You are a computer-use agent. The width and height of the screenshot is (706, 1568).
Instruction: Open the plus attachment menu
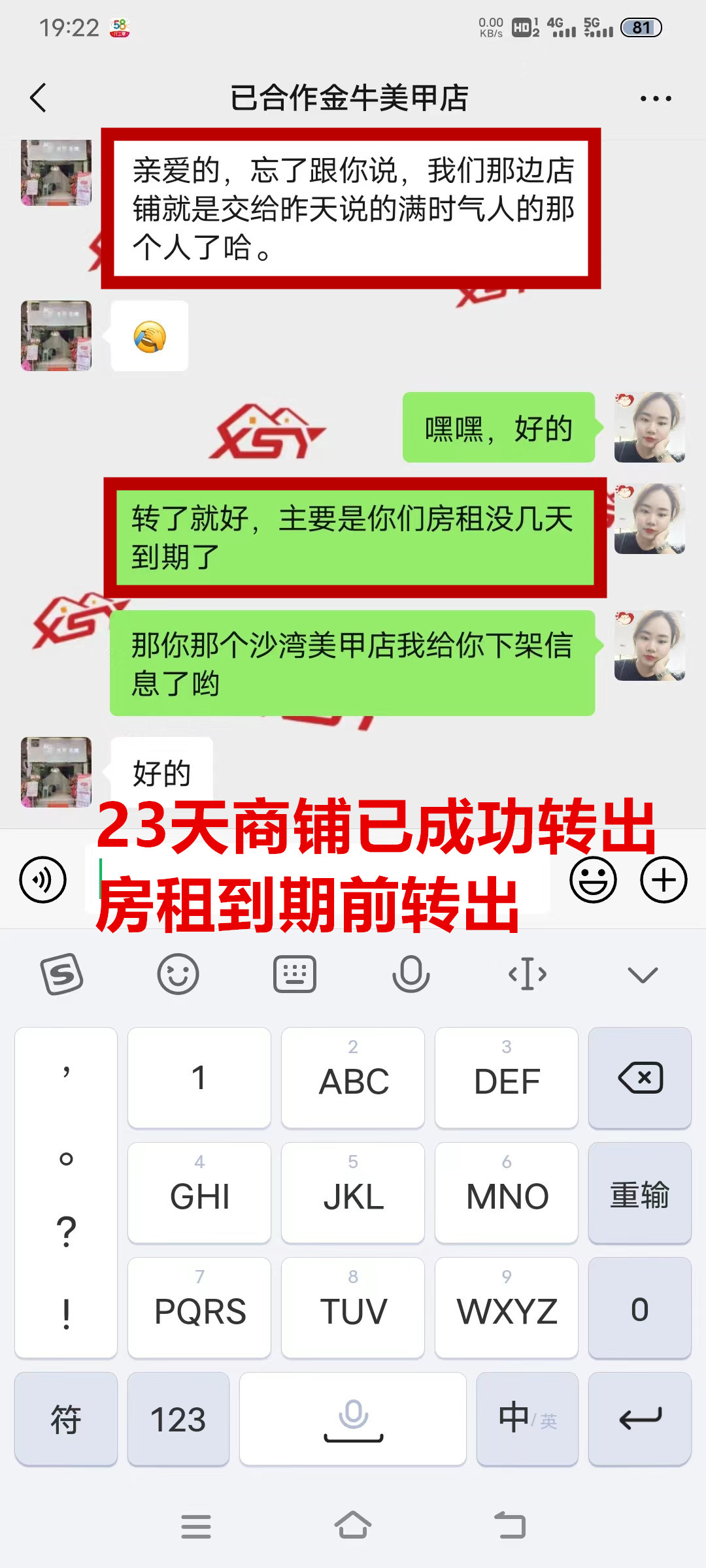click(663, 880)
